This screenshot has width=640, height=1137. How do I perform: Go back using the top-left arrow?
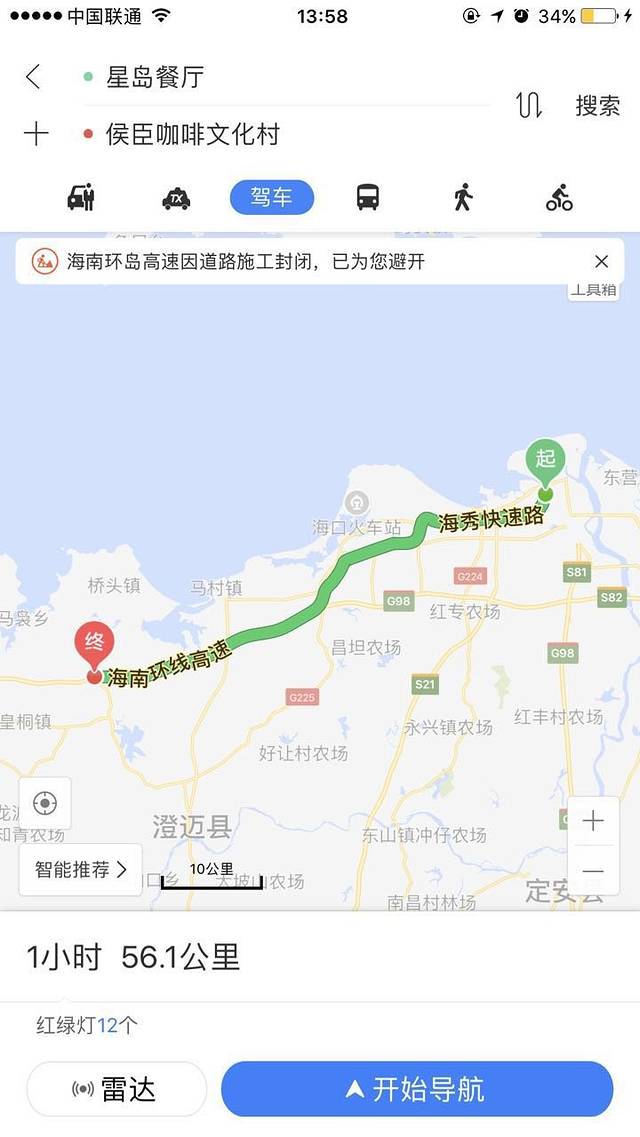34,77
